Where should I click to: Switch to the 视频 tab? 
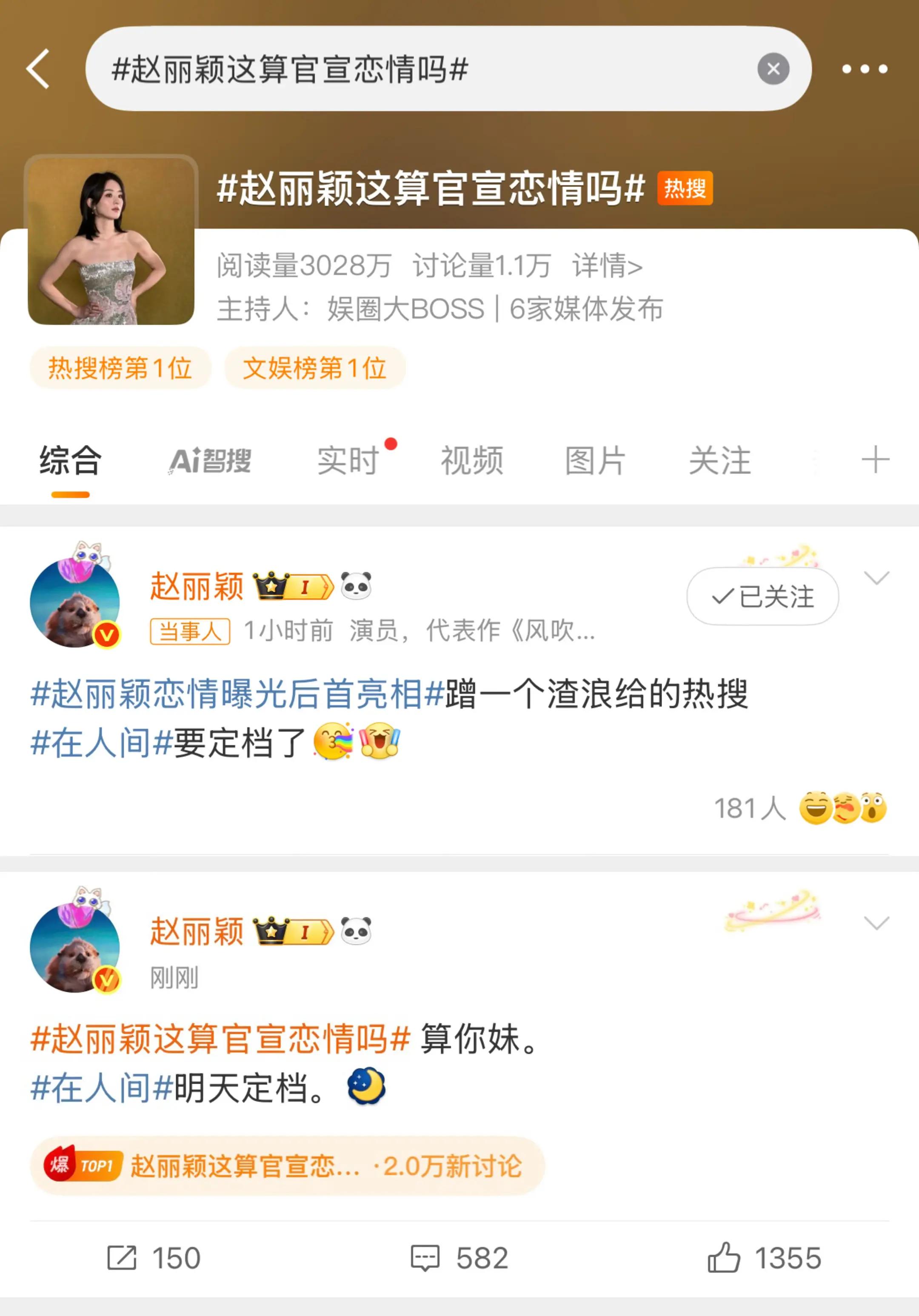pos(472,461)
